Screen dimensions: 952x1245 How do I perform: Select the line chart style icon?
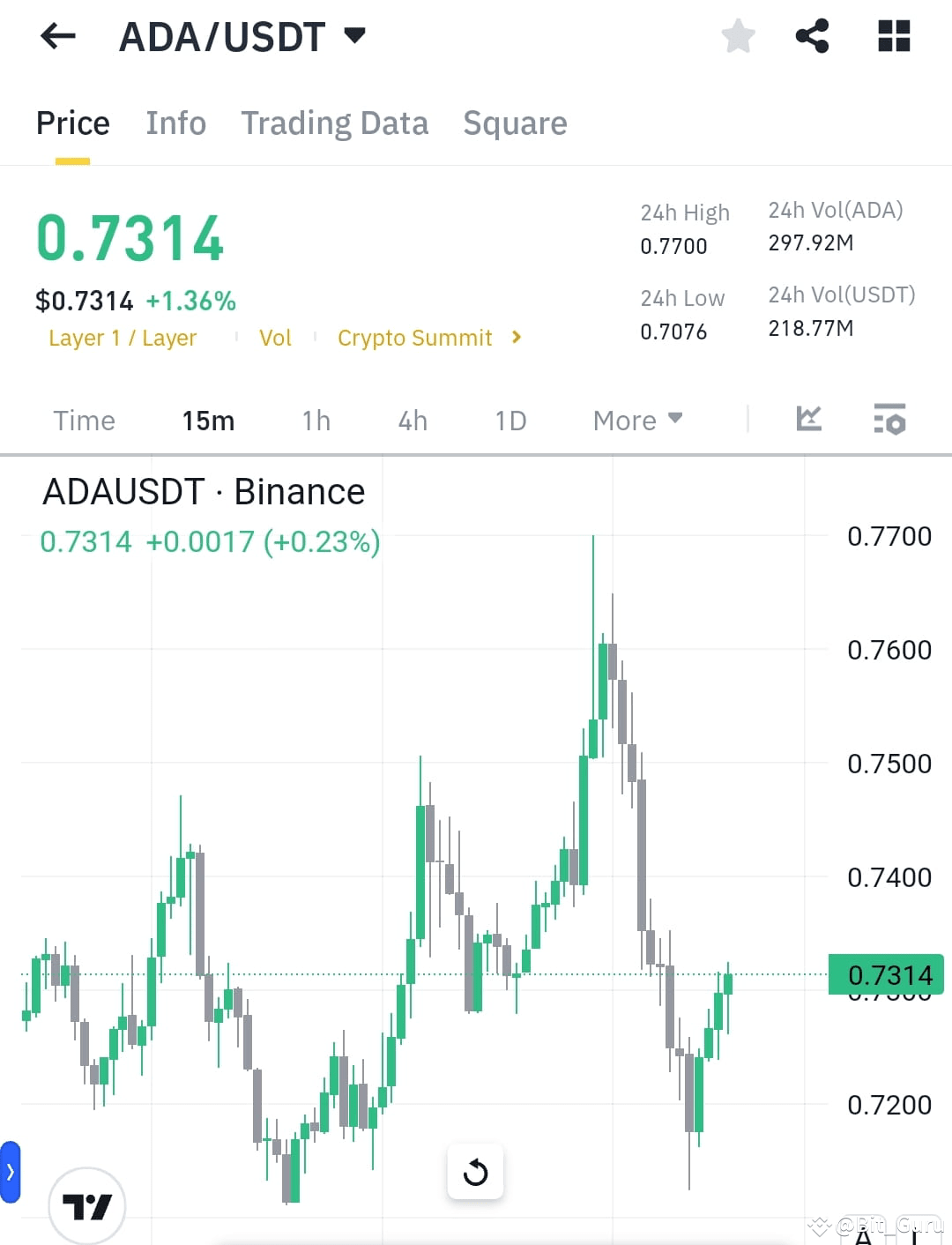[x=808, y=421]
